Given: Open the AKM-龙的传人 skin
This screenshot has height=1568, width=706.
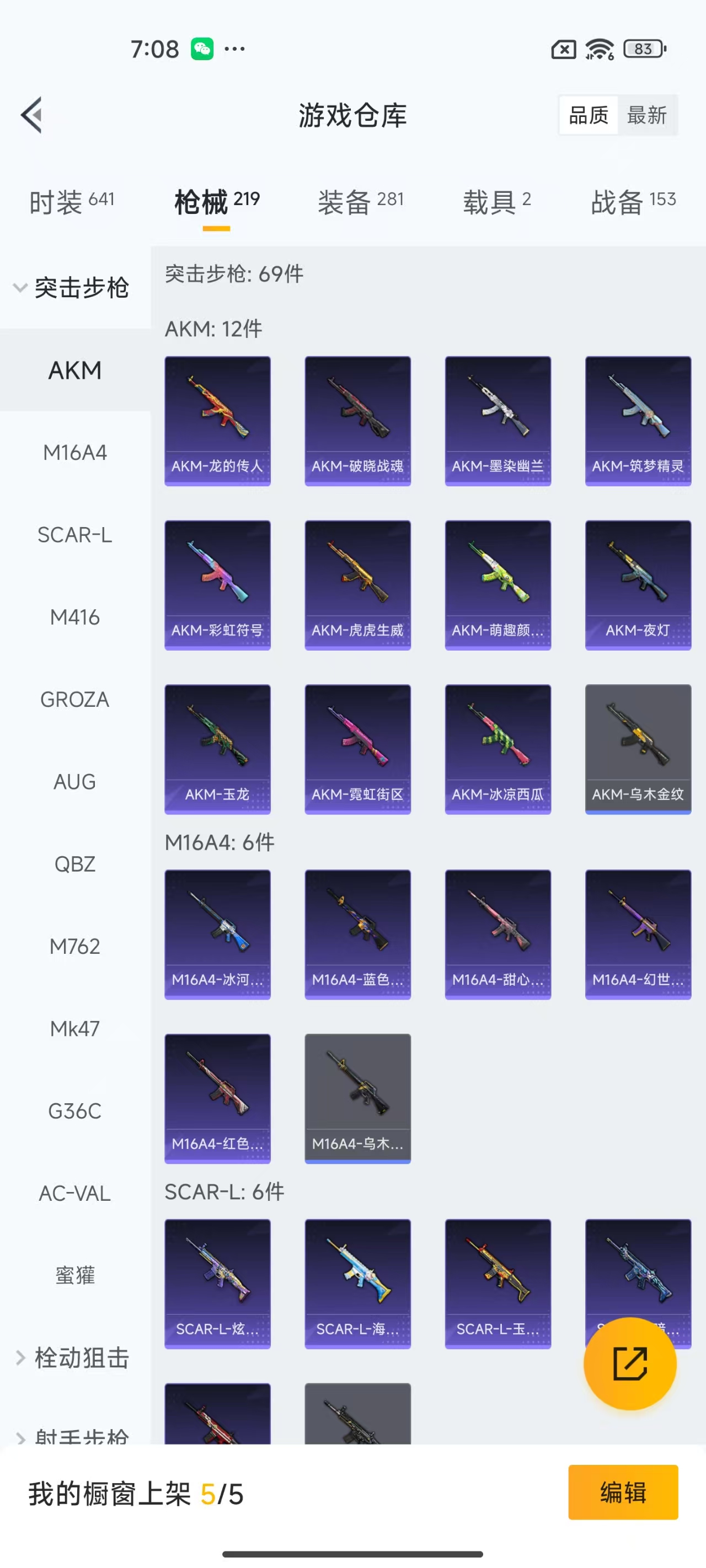Looking at the screenshot, I should click(217, 421).
